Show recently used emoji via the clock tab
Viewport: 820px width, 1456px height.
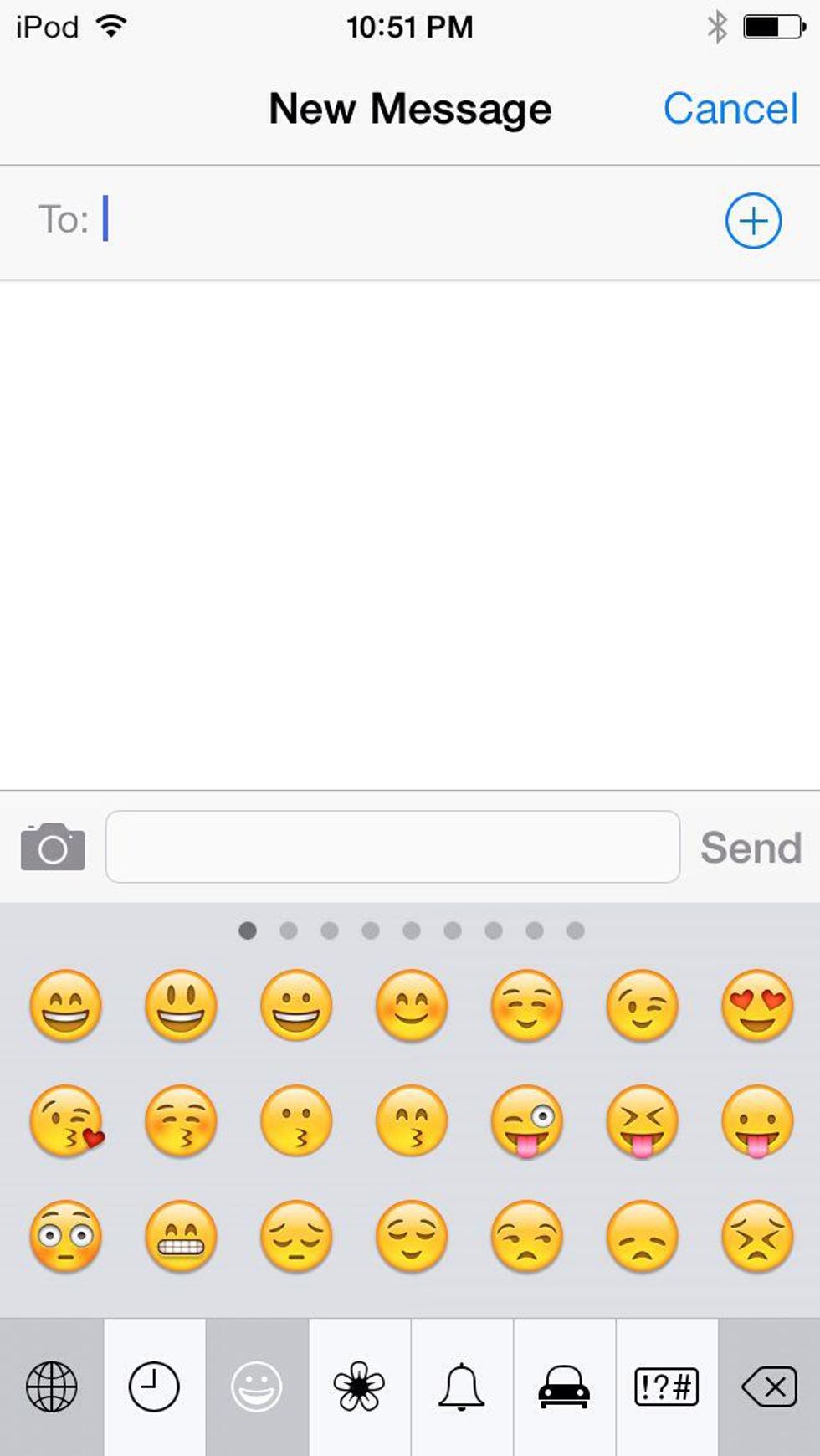[x=154, y=1387]
